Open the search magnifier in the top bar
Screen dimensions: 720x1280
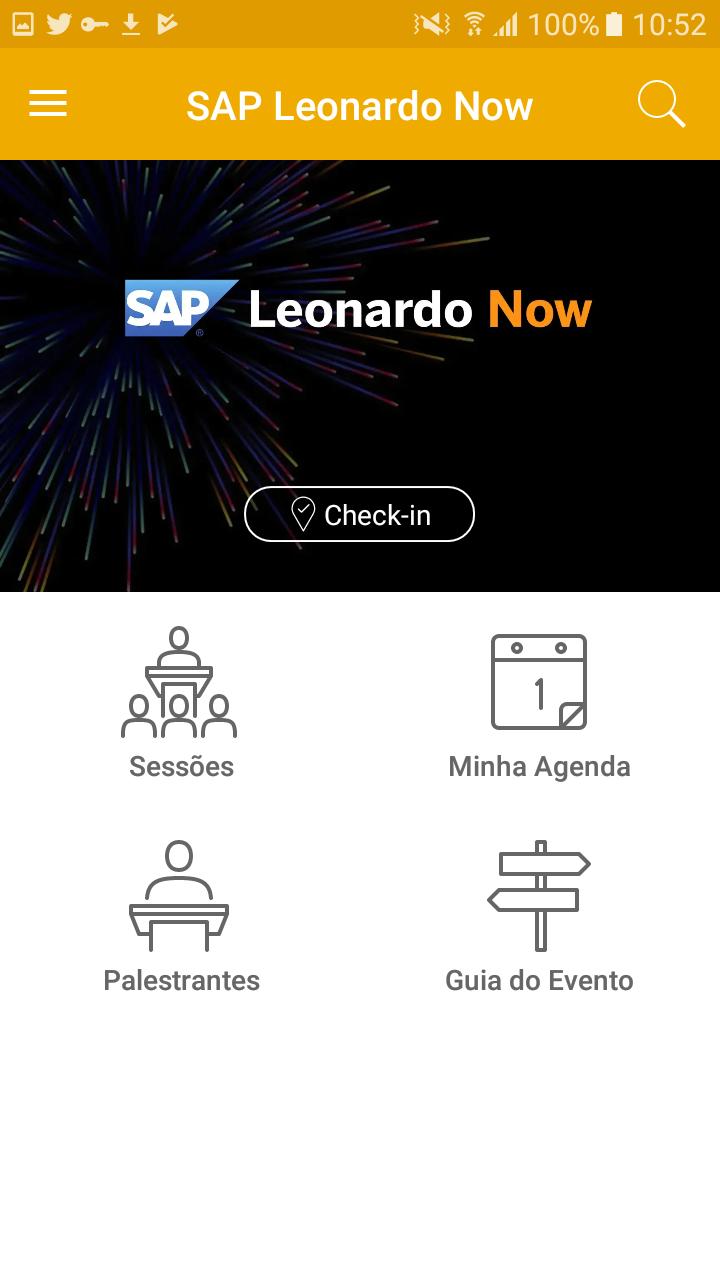pos(660,104)
